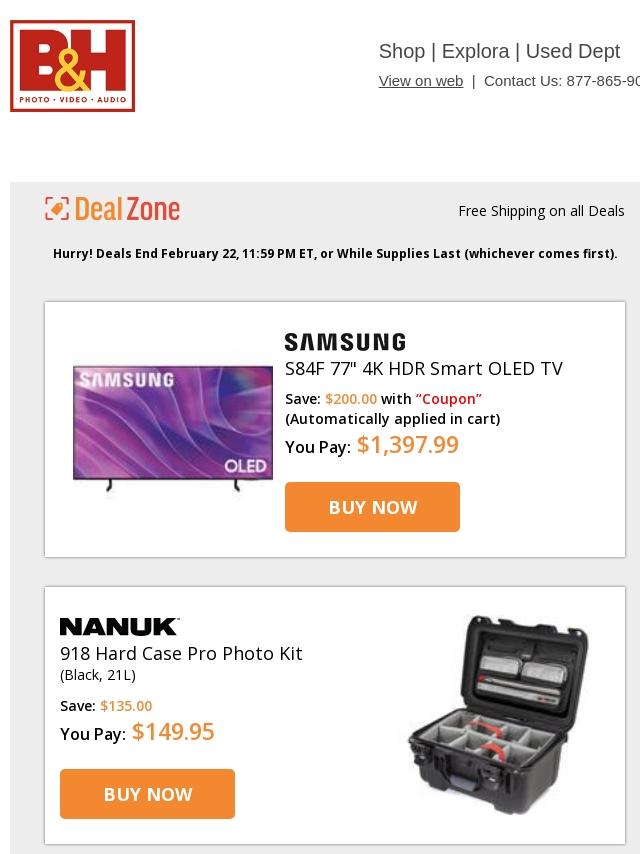Go to the Explora link
Screen dimensions: 640x854
pyautogui.click(x=475, y=51)
